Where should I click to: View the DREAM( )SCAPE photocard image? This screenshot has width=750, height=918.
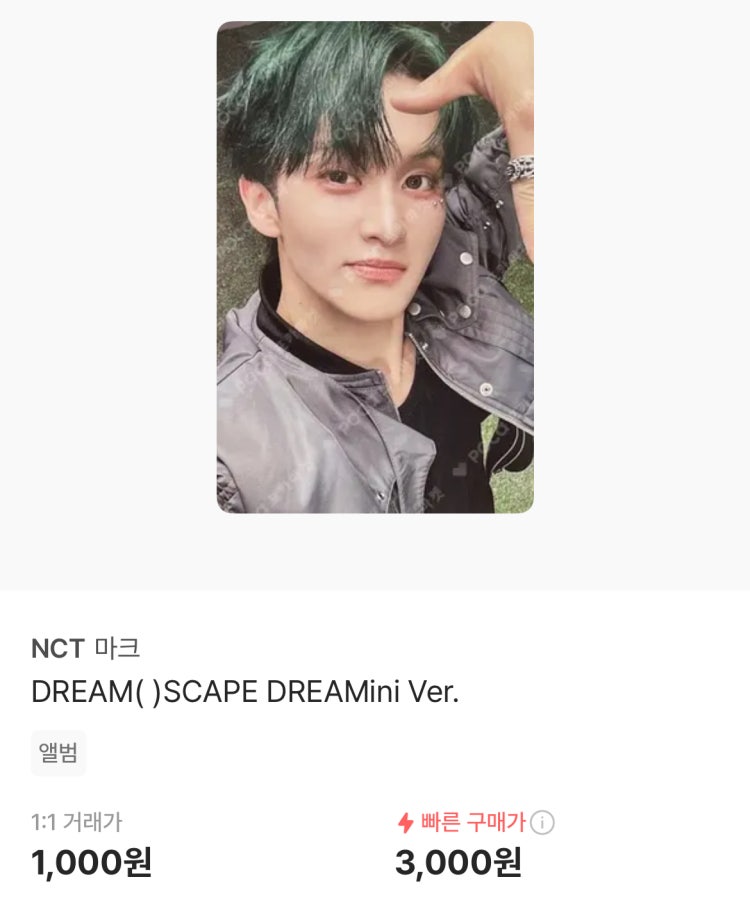coord(375,267)
